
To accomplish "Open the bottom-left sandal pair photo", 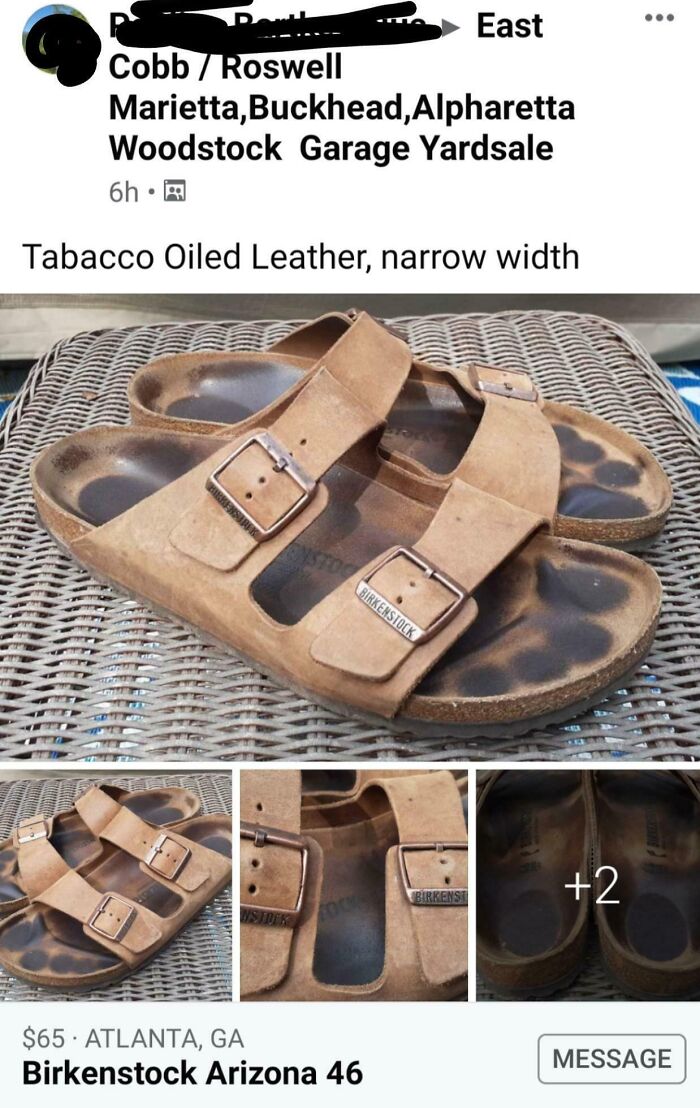I will (116, 885).
